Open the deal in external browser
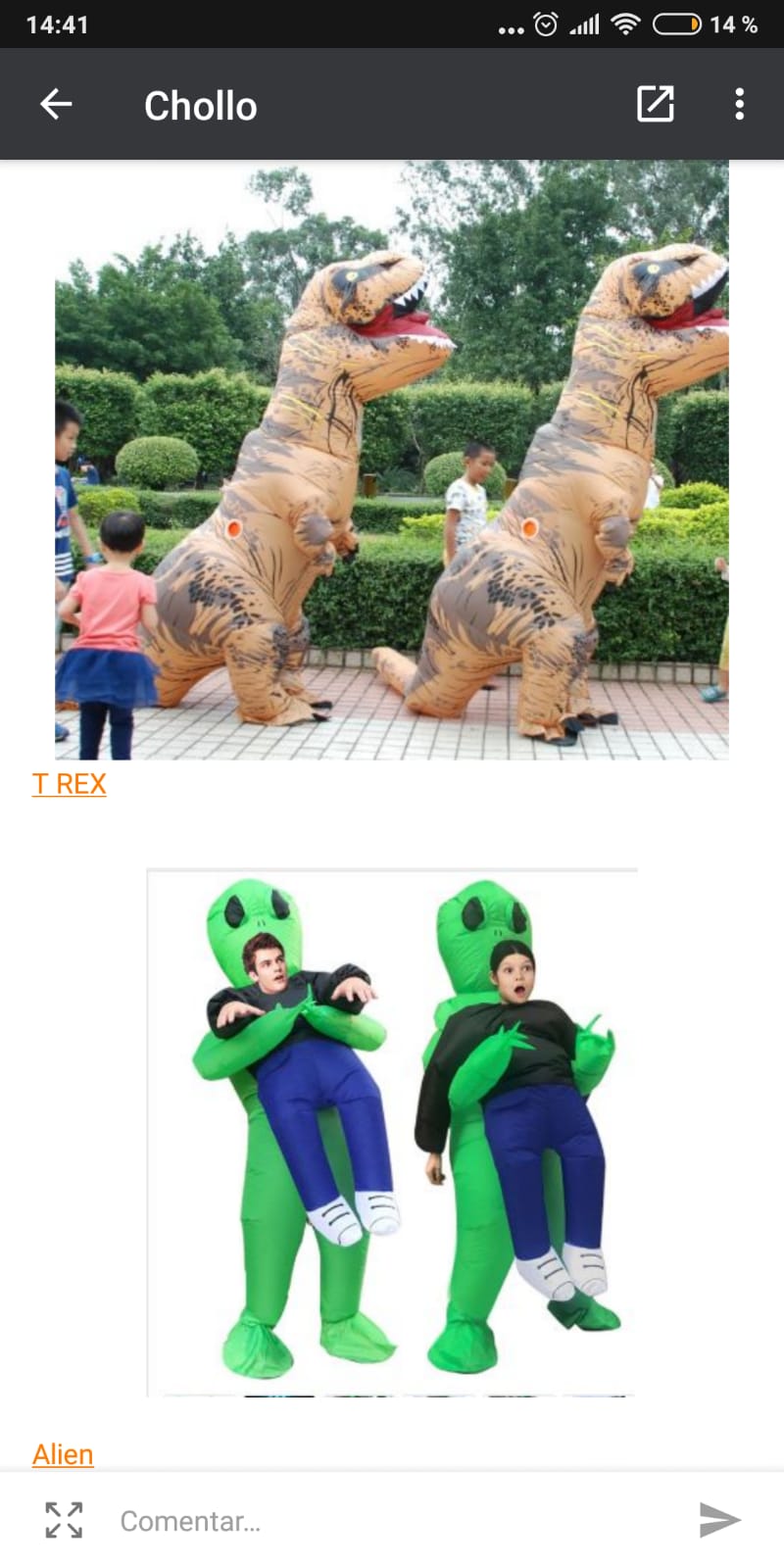Screen dimensions: 784x1568 click(x=655, y=104)
